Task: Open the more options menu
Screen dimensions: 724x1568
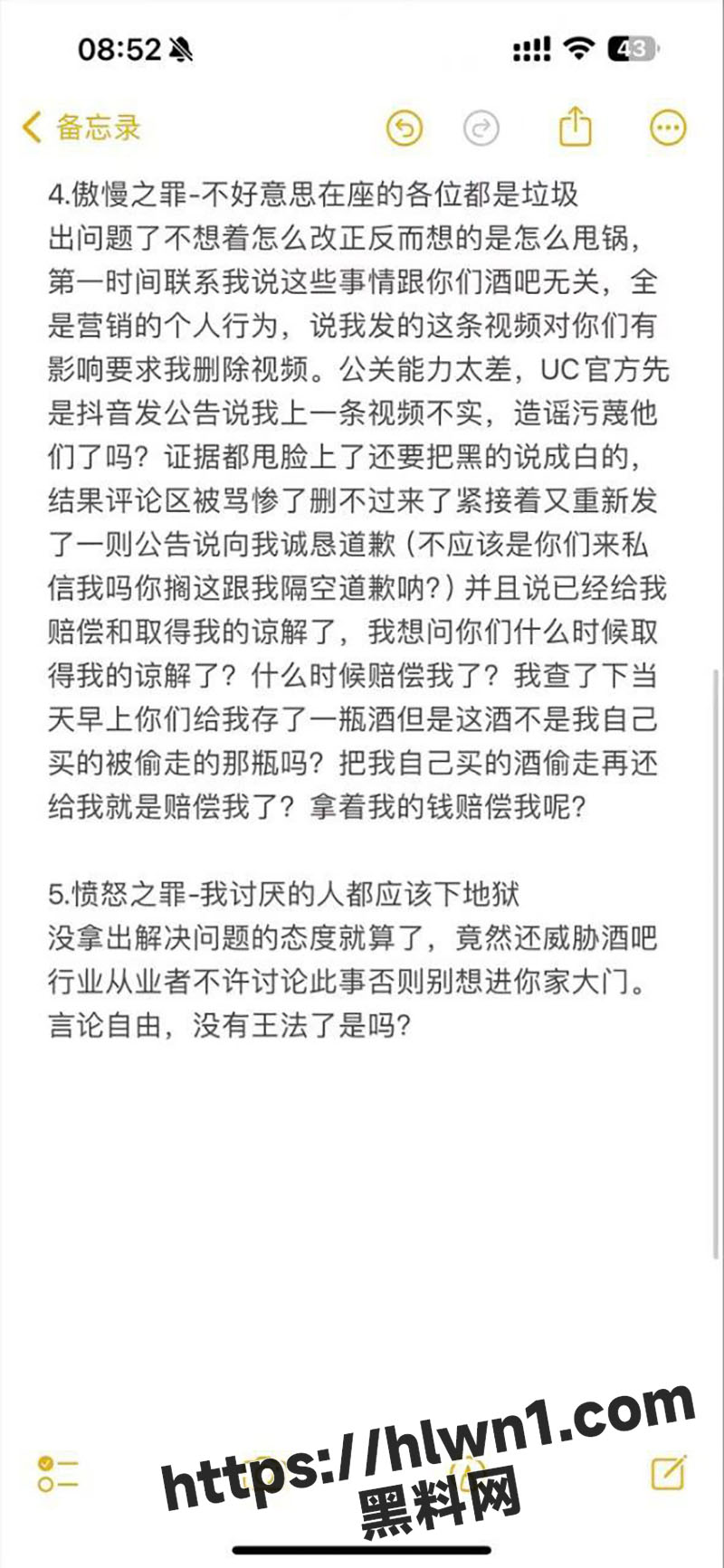Action: point(669,128)
